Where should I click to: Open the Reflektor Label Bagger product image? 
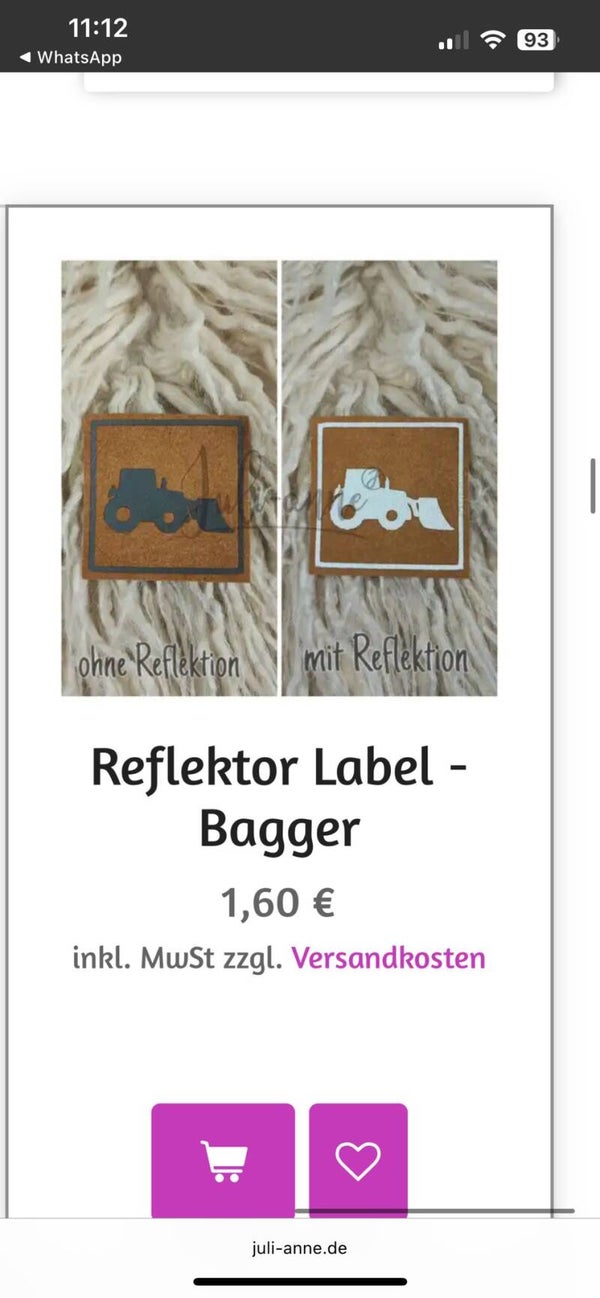[x=279, y=478]
